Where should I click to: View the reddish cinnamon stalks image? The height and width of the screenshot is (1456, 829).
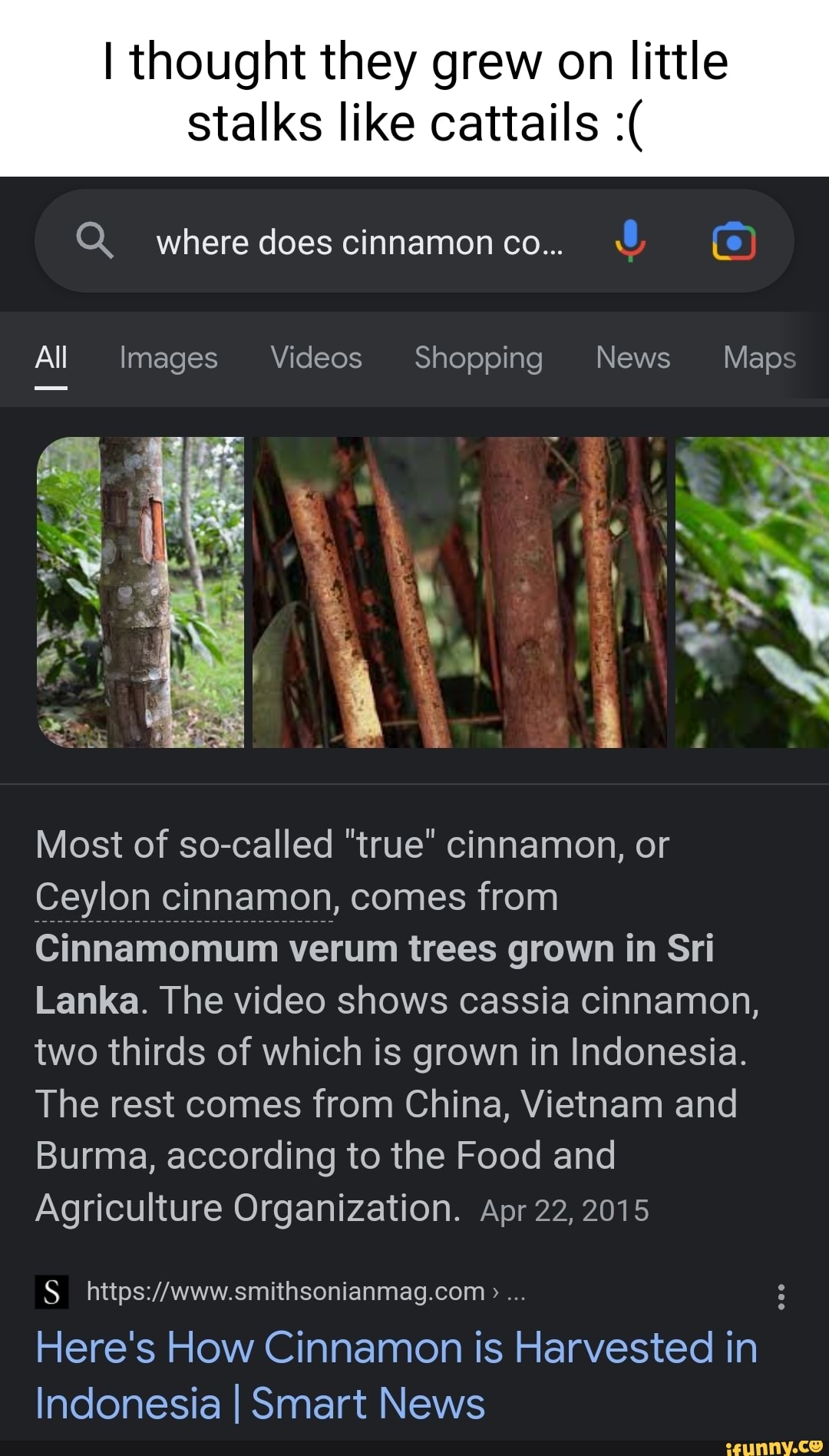pos(459,592)
